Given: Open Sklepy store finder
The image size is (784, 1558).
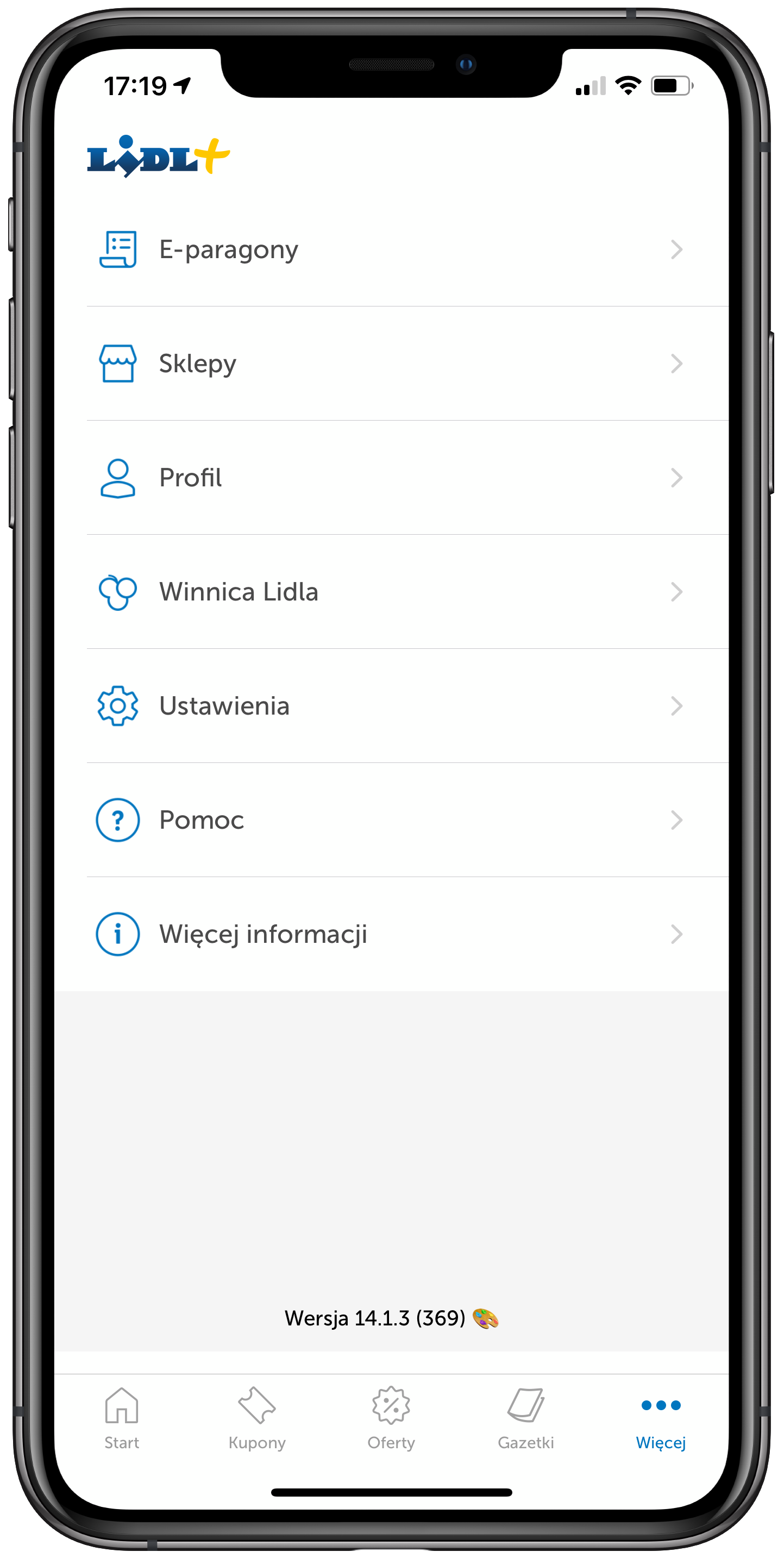Looking at the screenshot, I should (x=391, y=364).
